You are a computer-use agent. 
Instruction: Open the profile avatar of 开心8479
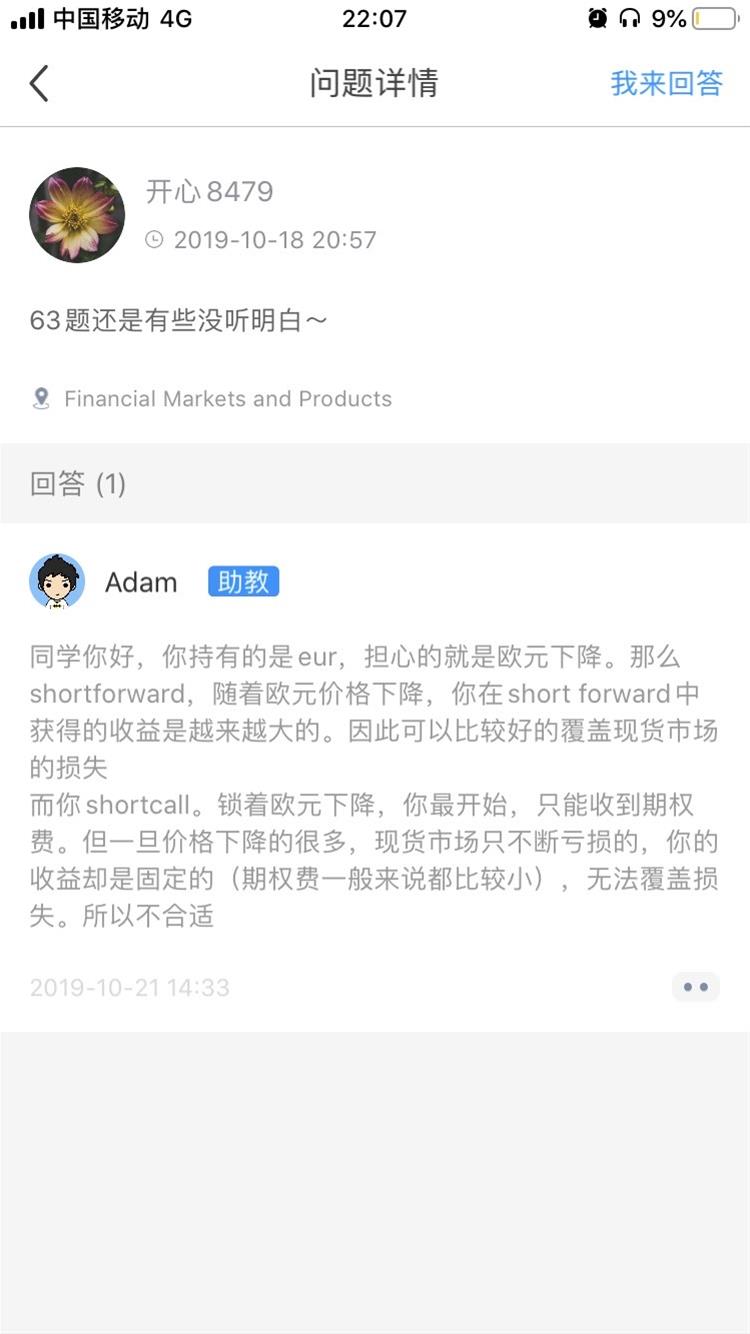tap(77, 215)
